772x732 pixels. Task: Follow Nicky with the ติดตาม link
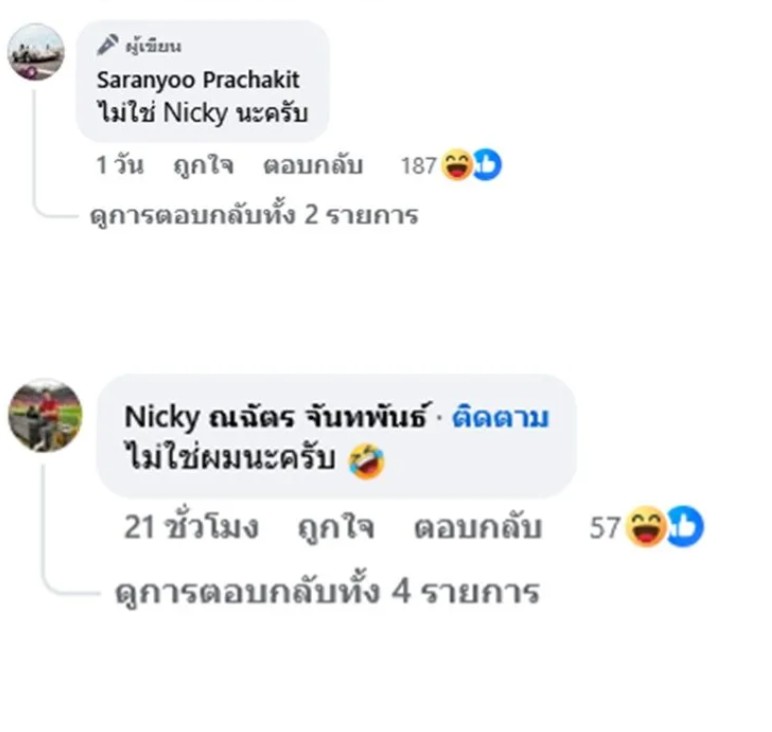pos(500,417)
